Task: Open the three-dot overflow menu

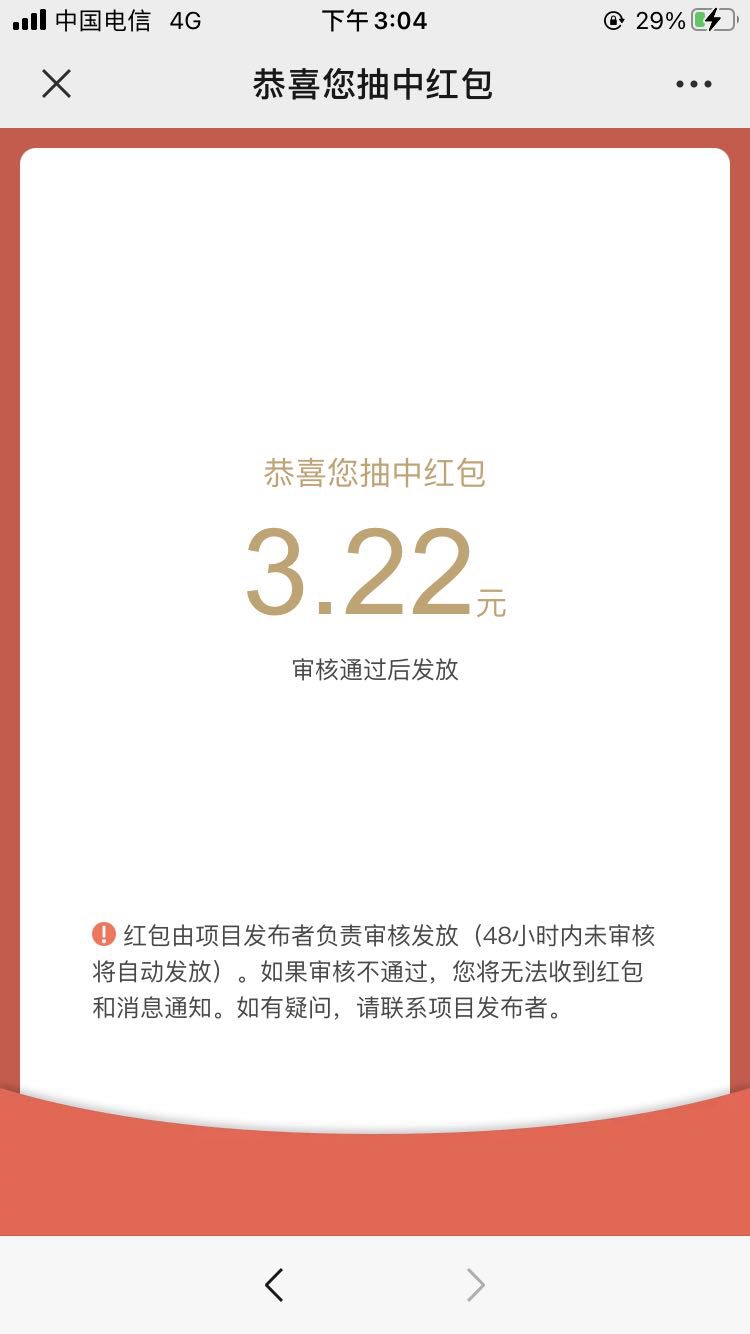Action: coord(693,84)
